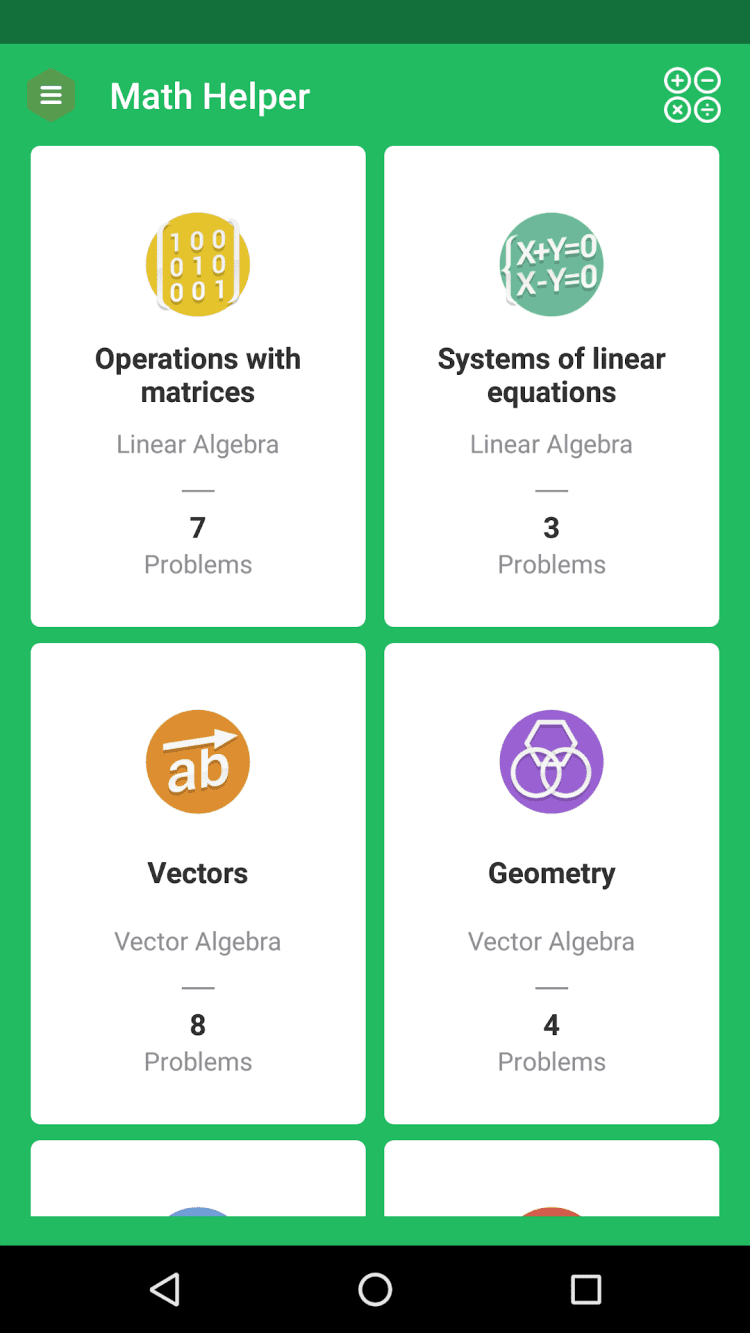Screen dimensions: 750x1333
Task: Open the calculator operations icon
Action: 692,96
